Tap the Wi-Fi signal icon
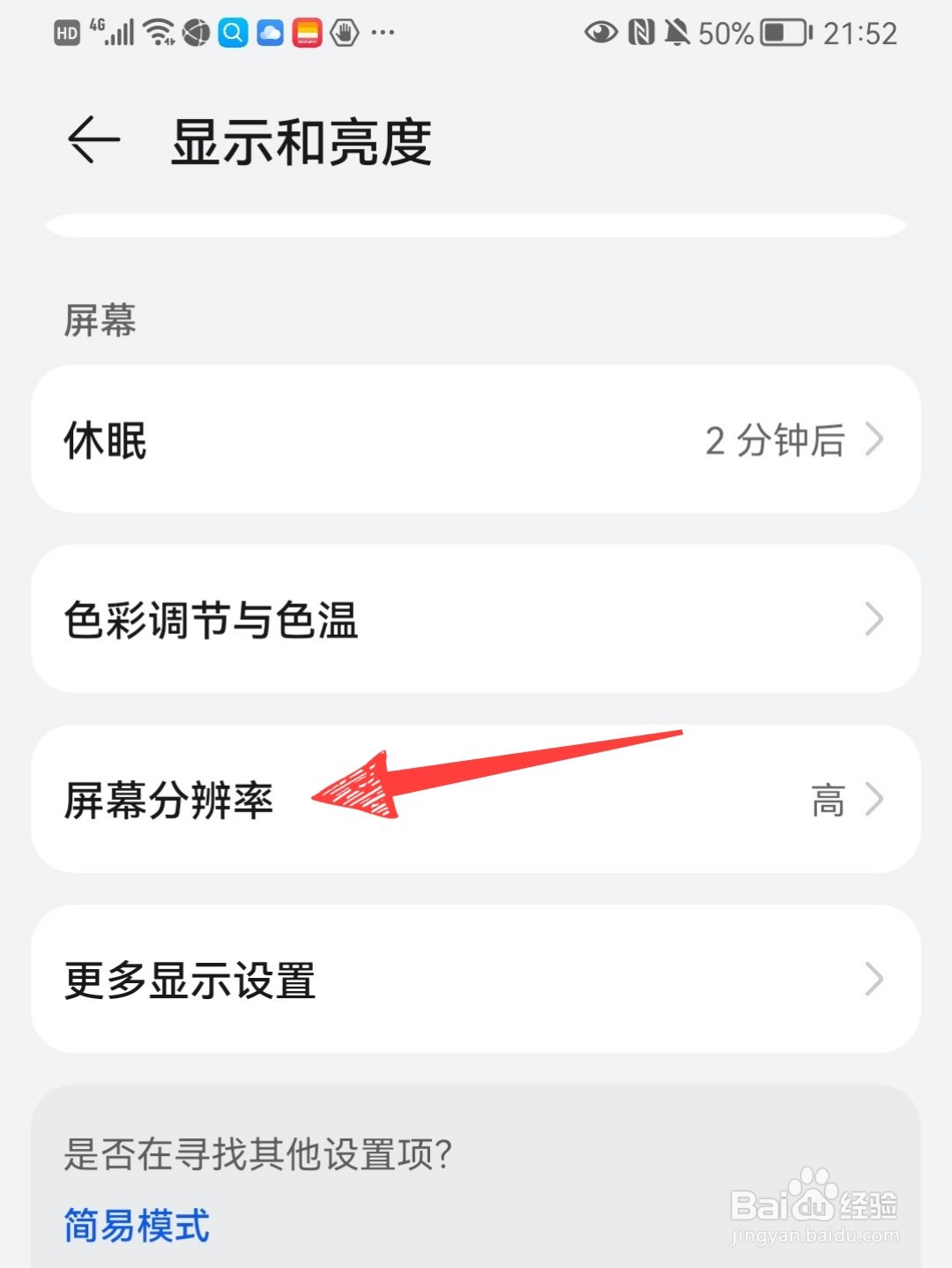This screenshot has height=1268, width=952. point(157,34)
